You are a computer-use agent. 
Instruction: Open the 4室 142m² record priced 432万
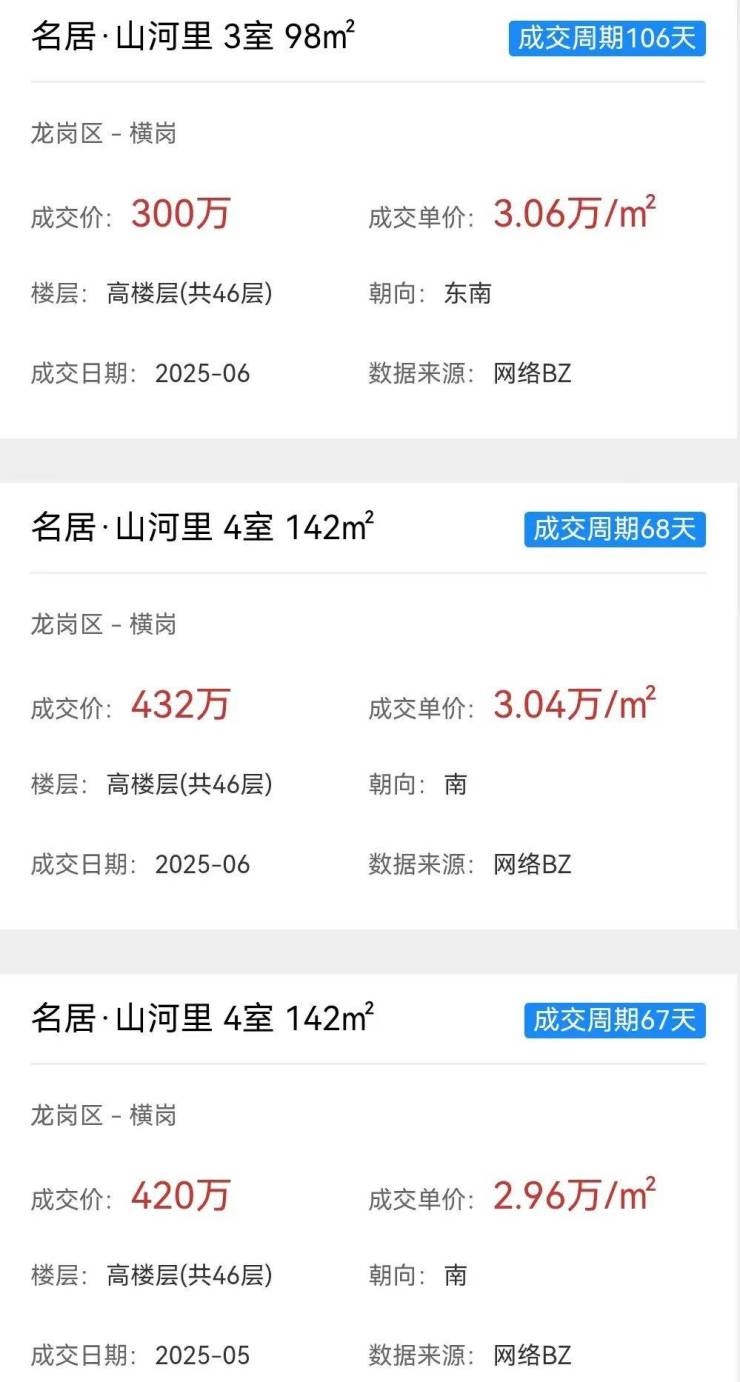(x=203, y=528)
